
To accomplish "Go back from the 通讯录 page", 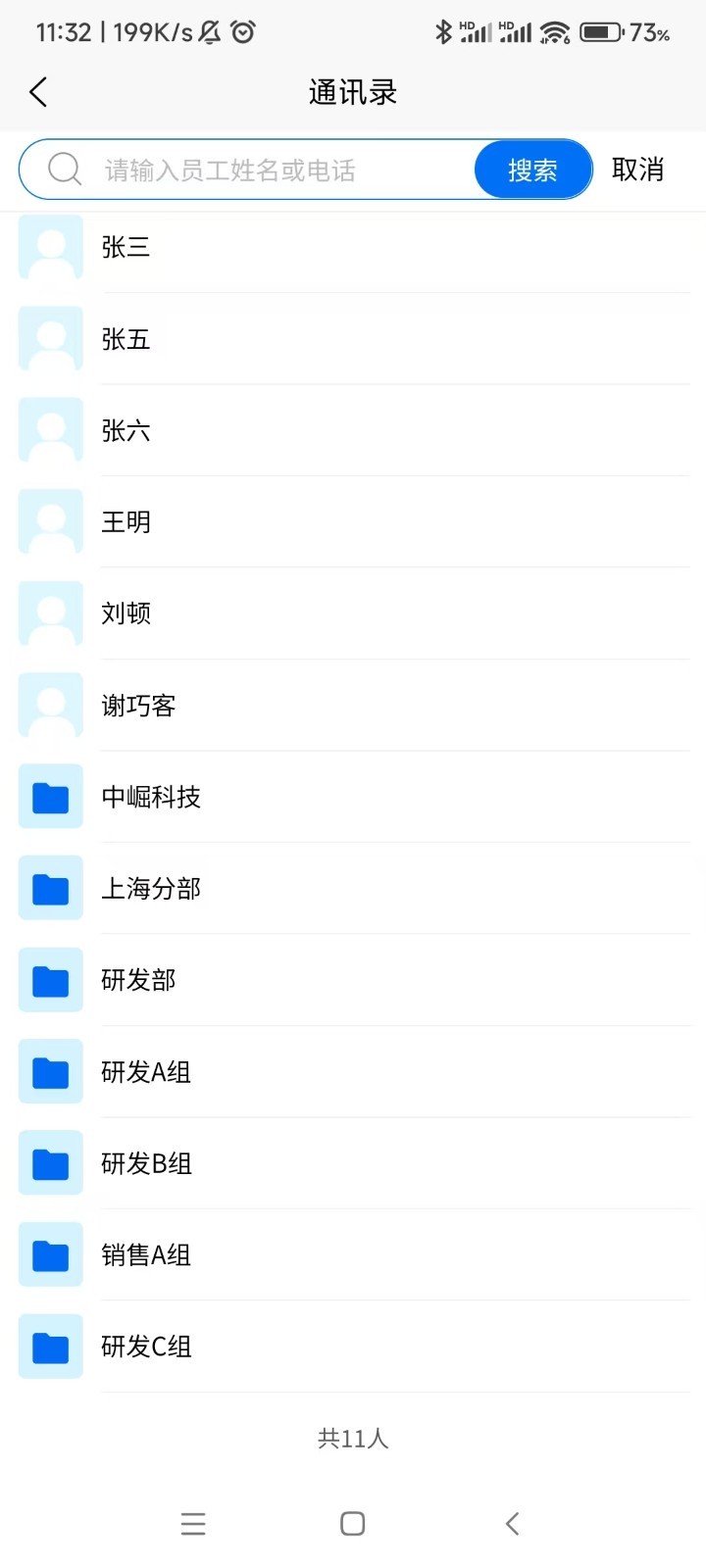I will [38, 93].
